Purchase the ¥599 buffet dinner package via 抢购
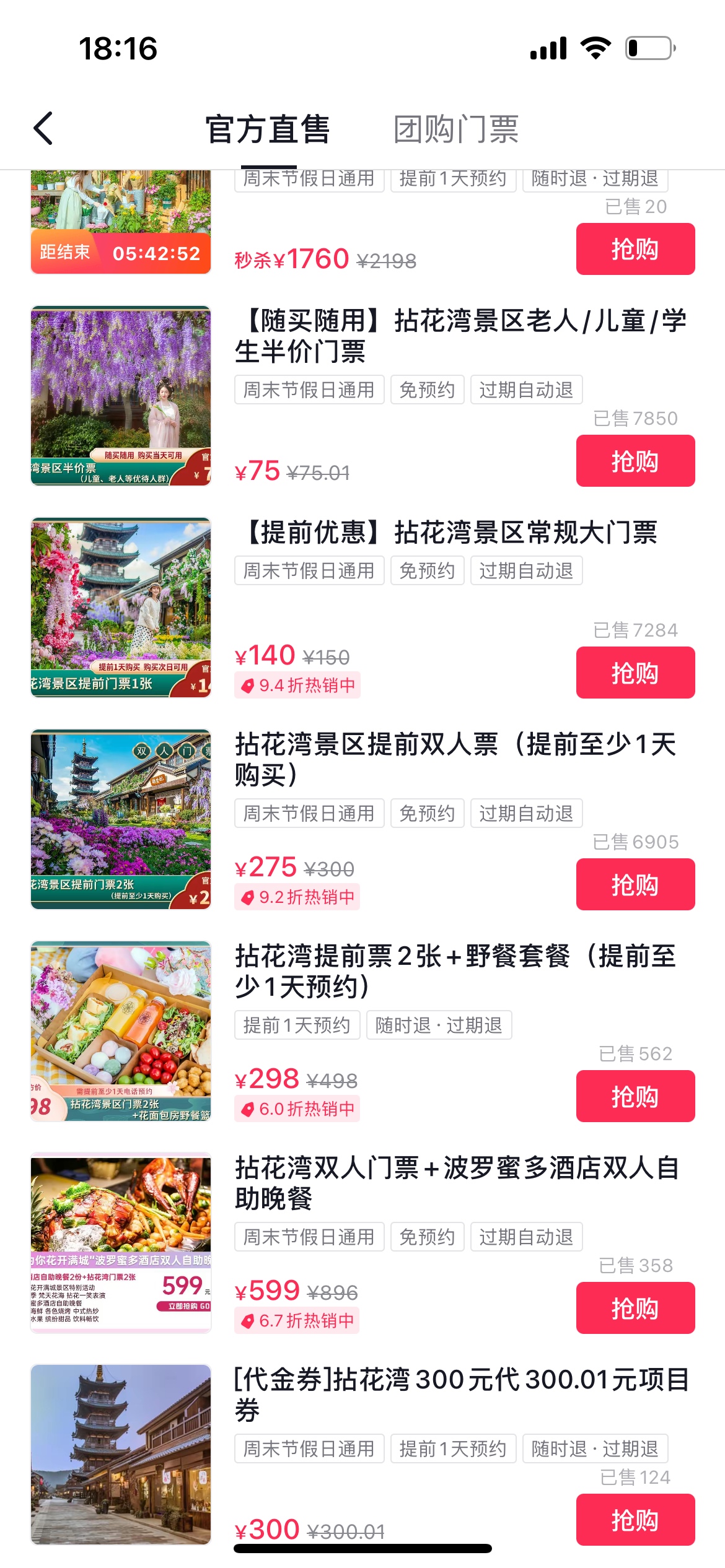The height and width of the screenshot is (1568, 725). tap(635, 1308)
